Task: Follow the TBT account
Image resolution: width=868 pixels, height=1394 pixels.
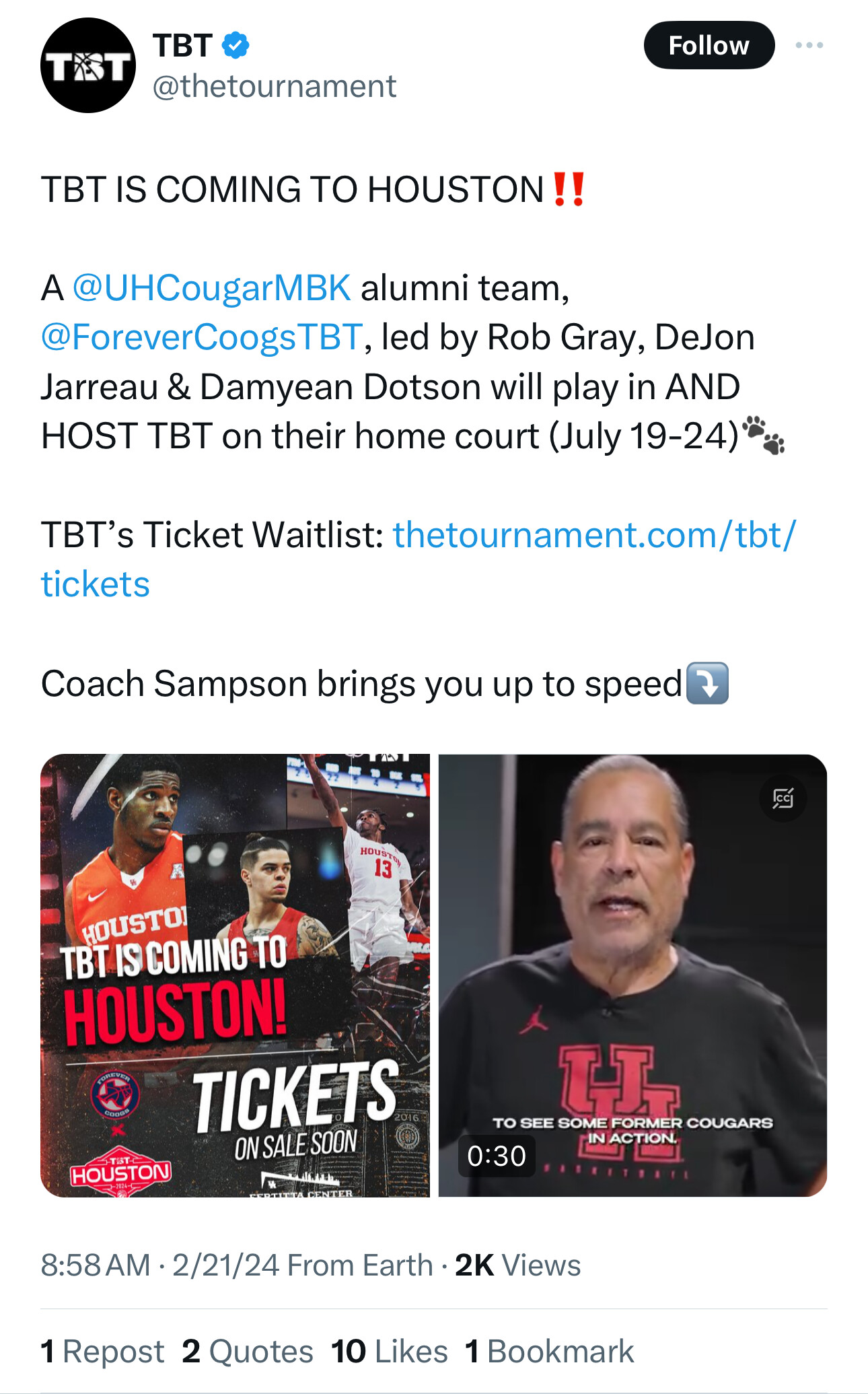Action: 709,46
